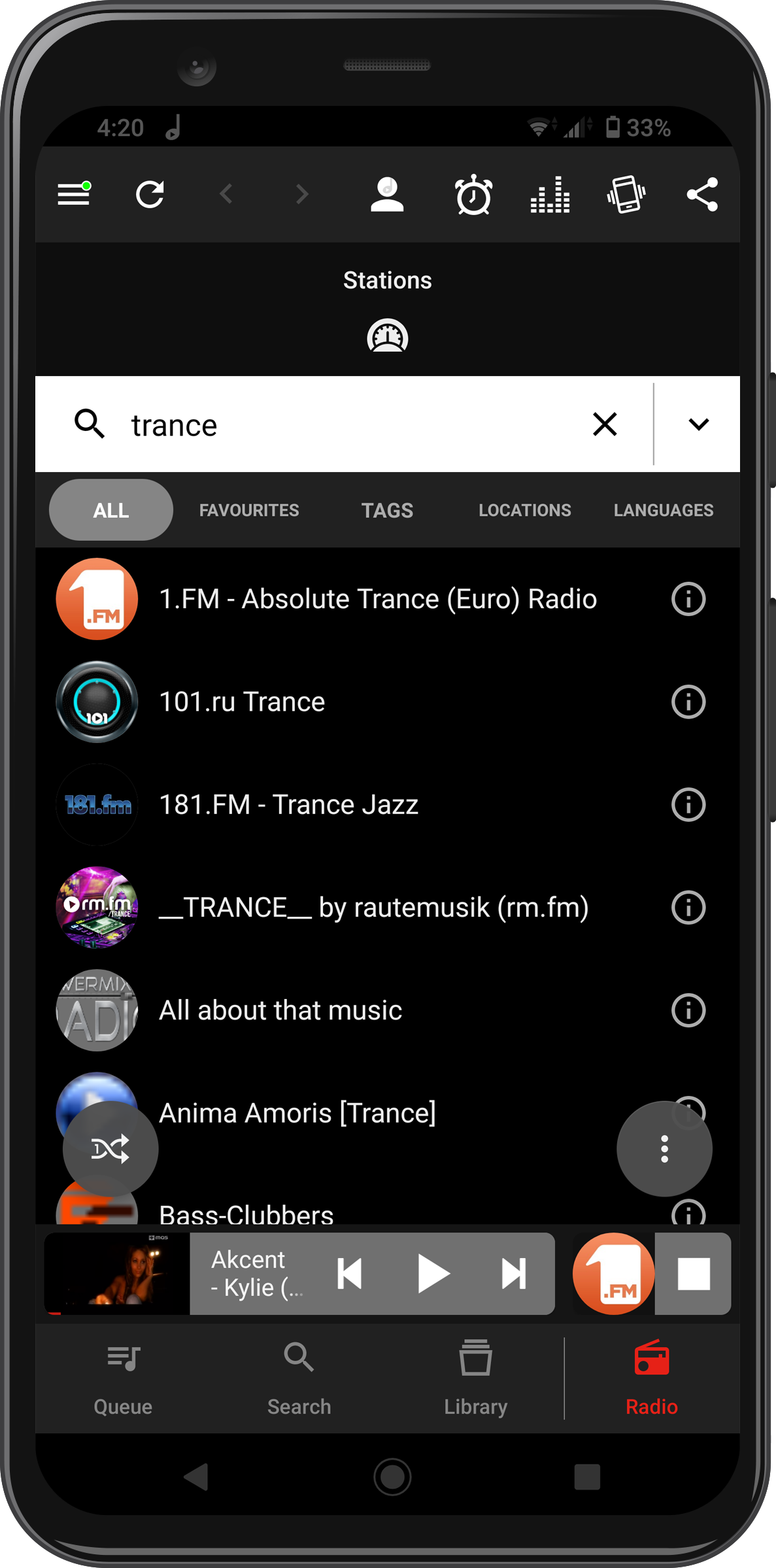The image size is (776, 1568).
Task: Share the current station
Action: [x=701, y=193]
